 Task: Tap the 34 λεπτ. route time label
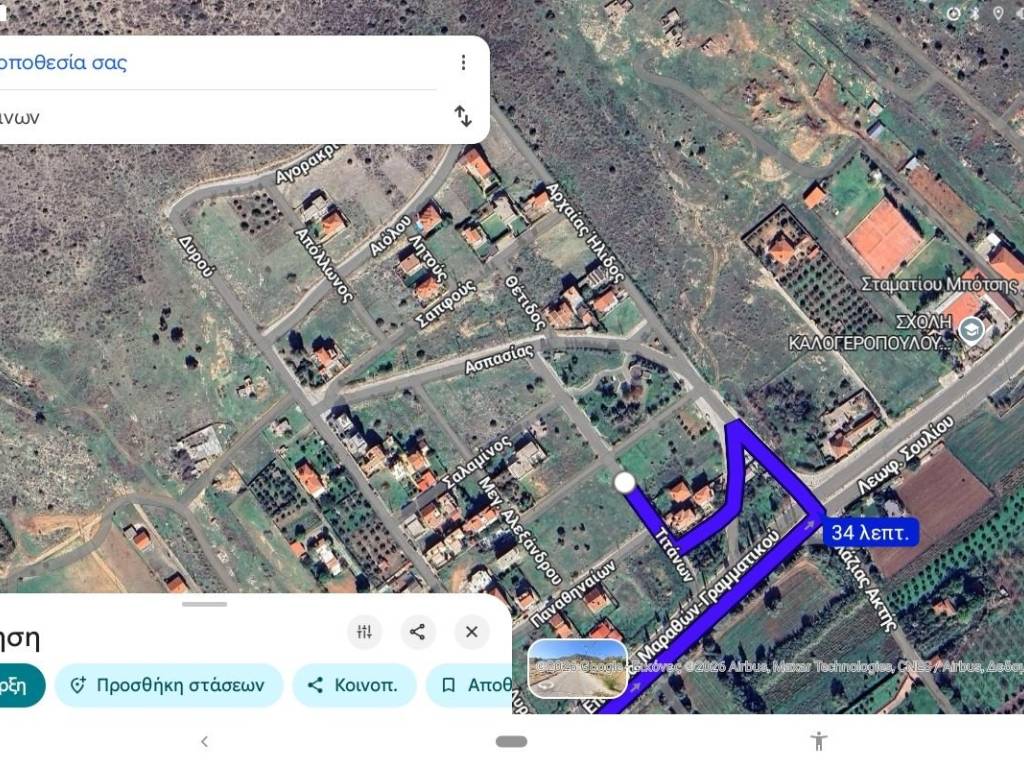pos(869,533)
